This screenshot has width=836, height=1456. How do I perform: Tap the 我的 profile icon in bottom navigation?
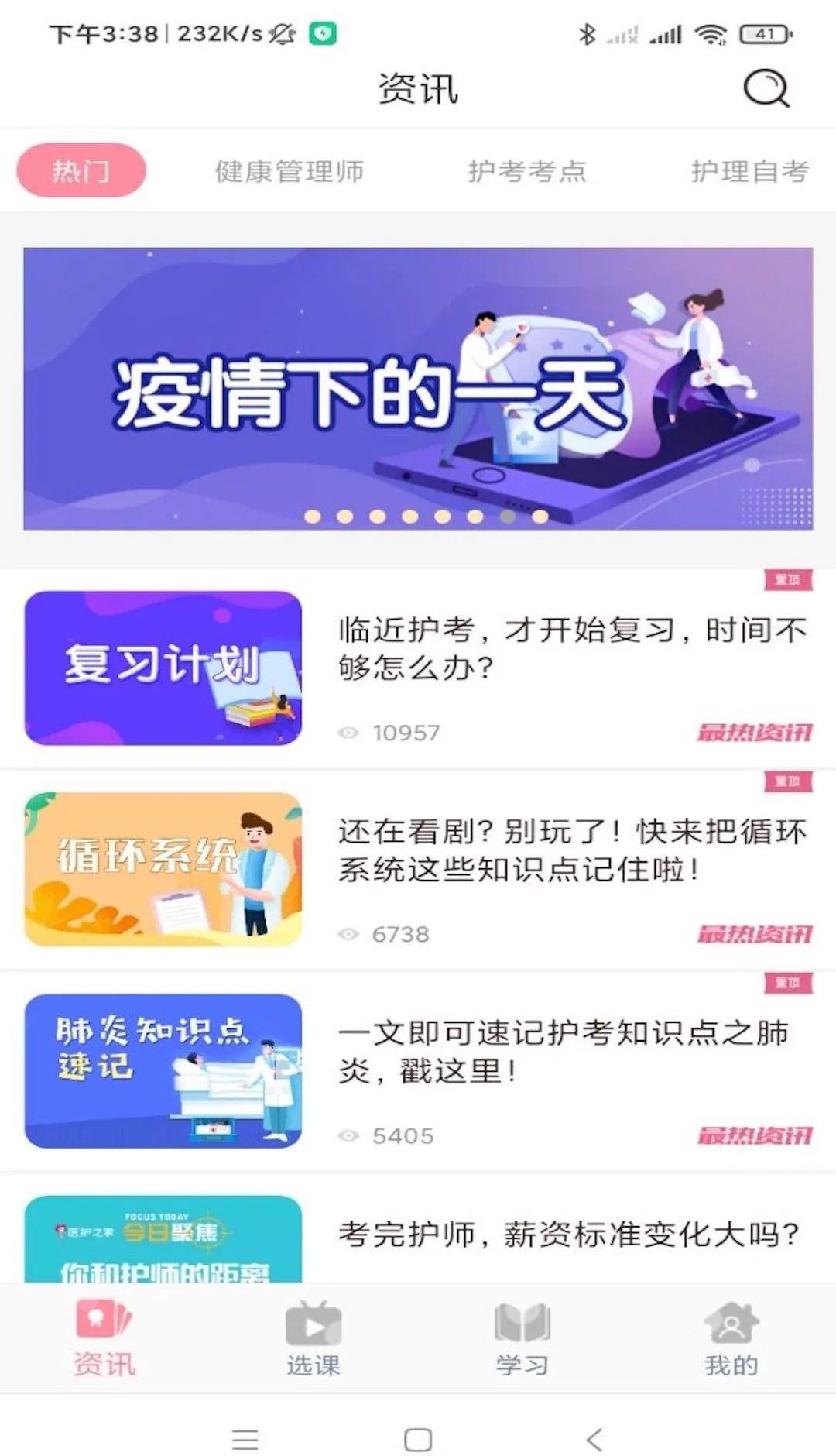coord(731,1320)
